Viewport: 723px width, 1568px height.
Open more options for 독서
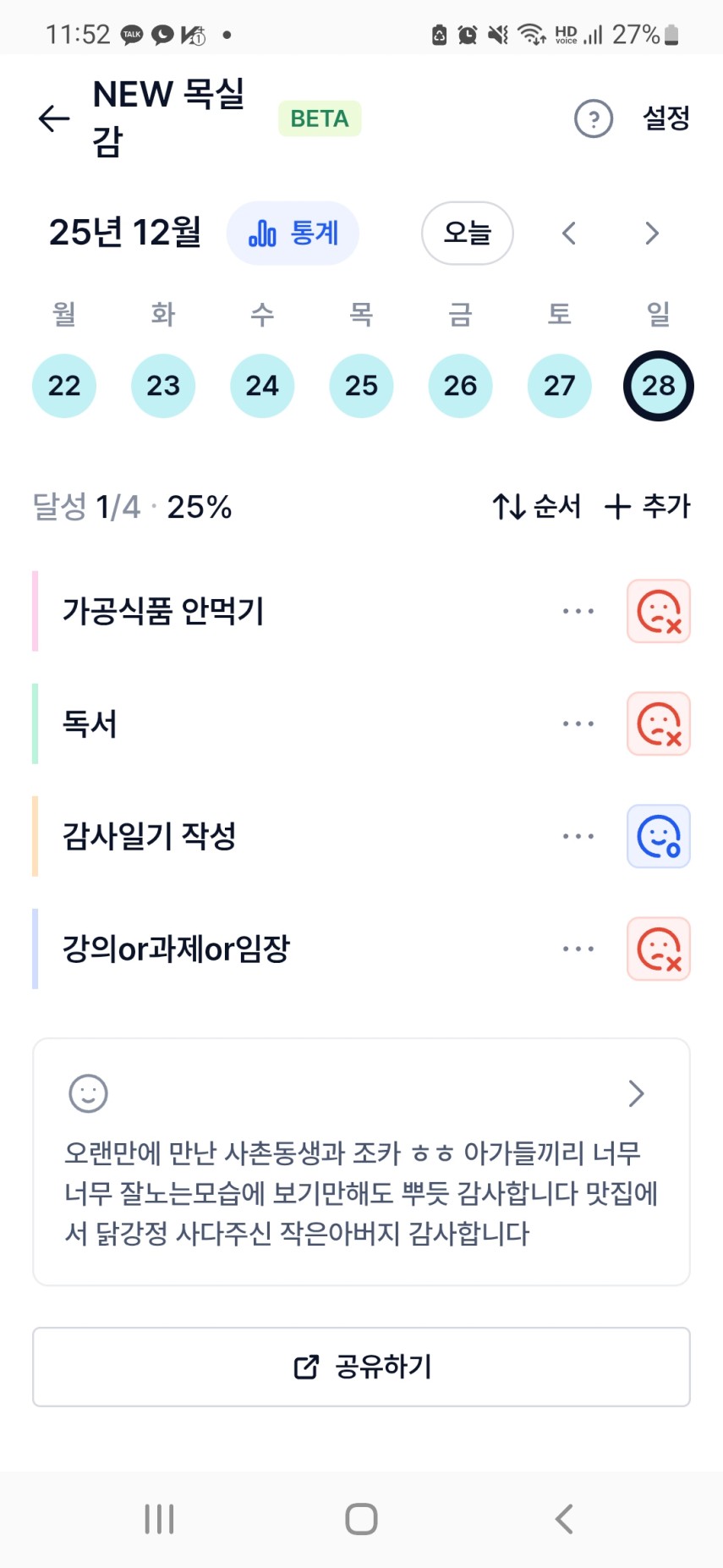[578, 723]
